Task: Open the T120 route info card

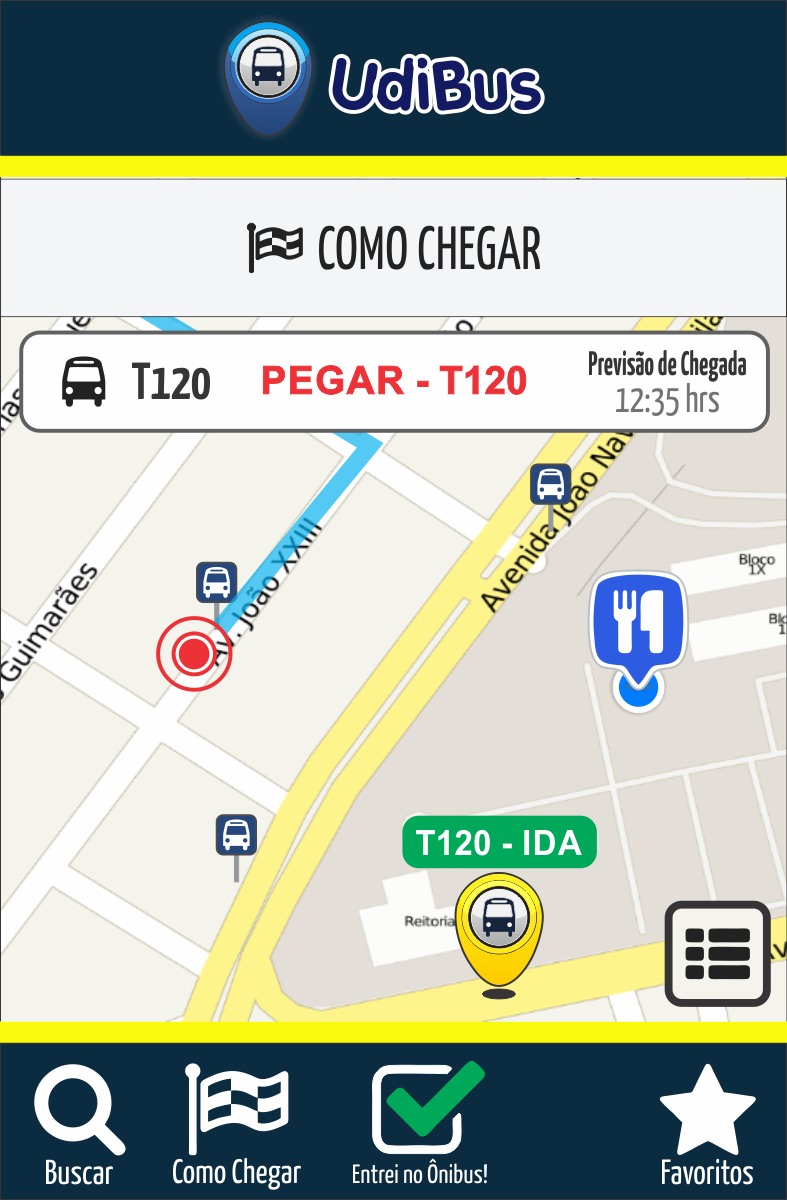Action: click(394, 382)
